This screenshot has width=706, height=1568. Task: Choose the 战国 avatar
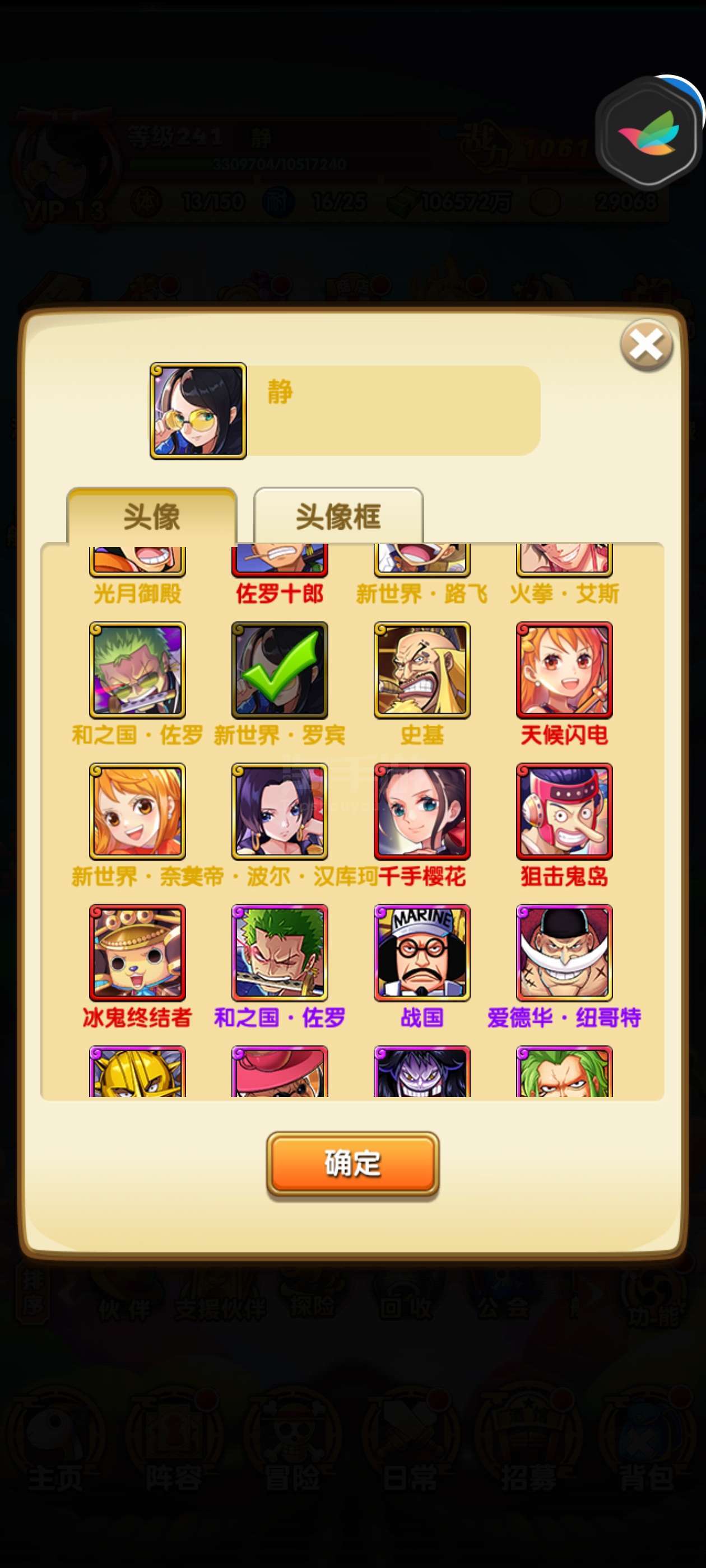(x=421, y=953)
